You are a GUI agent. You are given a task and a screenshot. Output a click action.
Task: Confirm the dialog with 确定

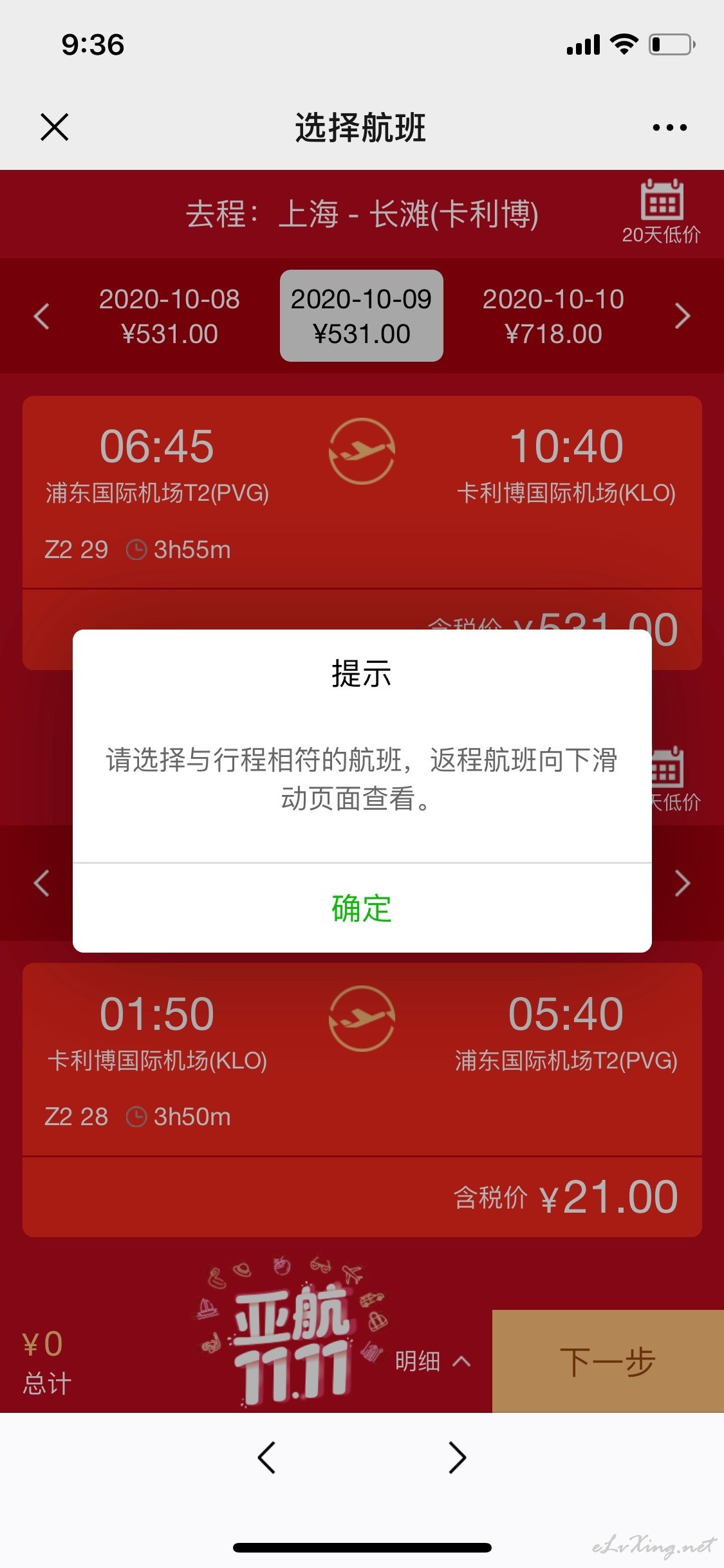pos(362,908)
